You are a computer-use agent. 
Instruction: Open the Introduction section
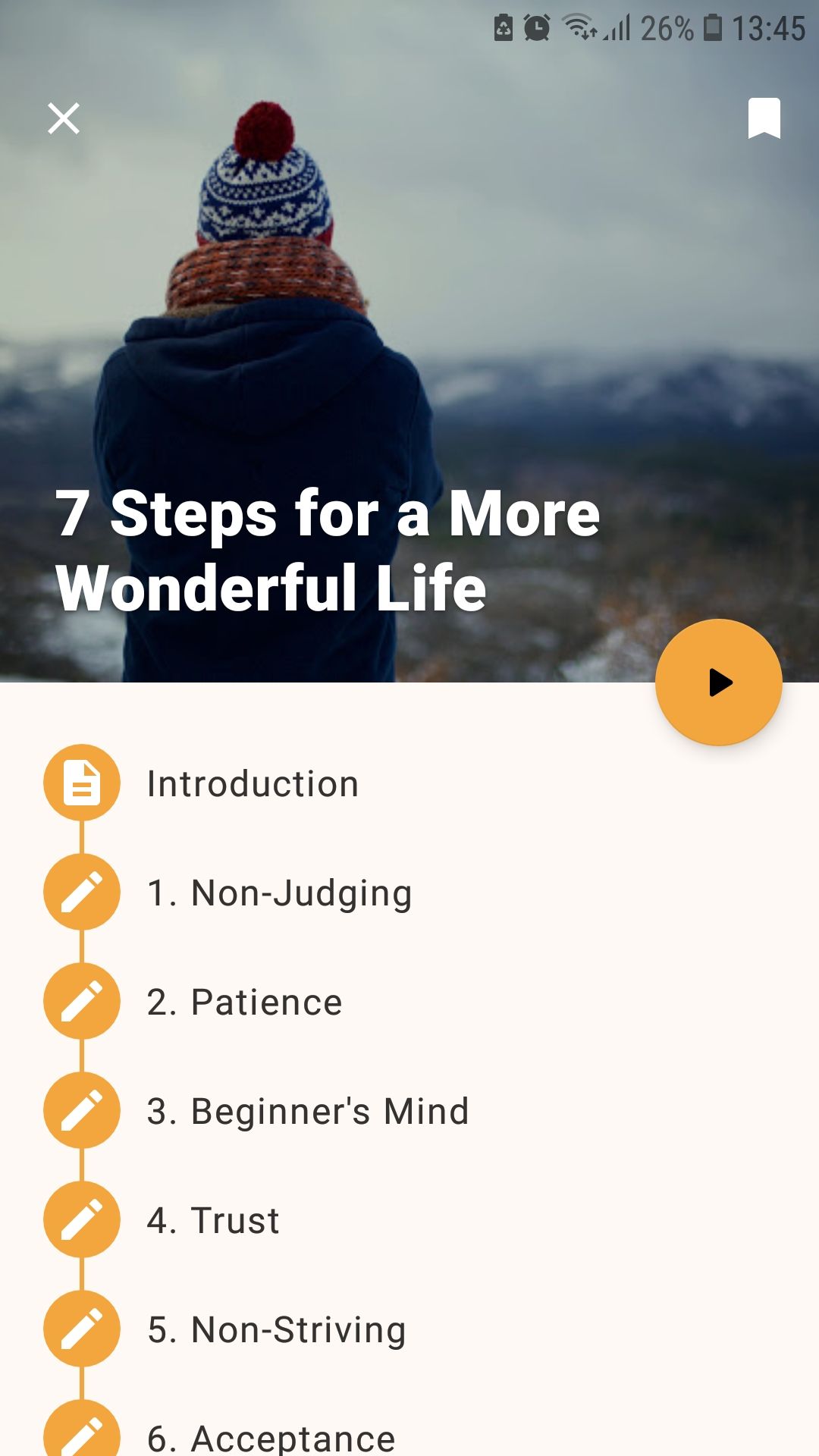point(253,783)
